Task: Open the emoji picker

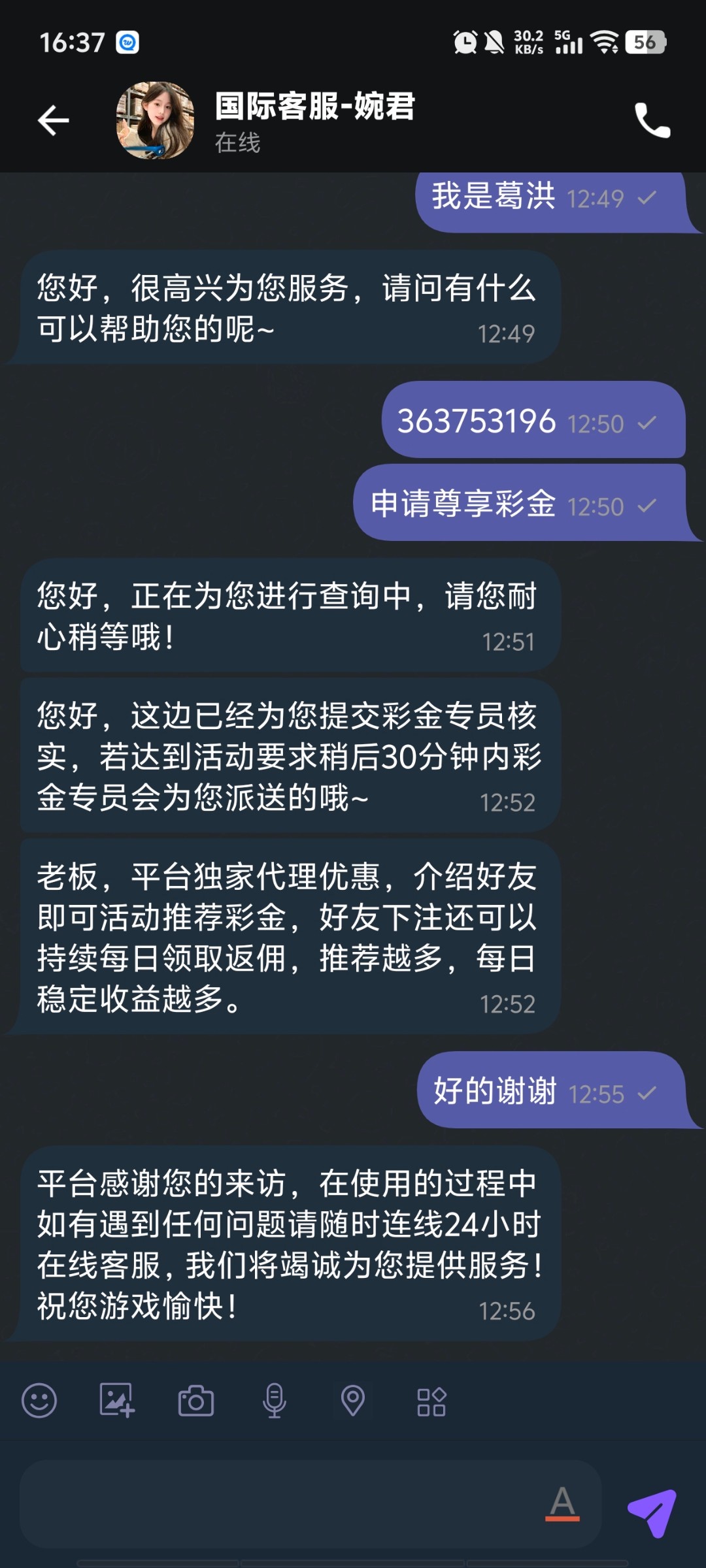Action: click(39, 1401)
